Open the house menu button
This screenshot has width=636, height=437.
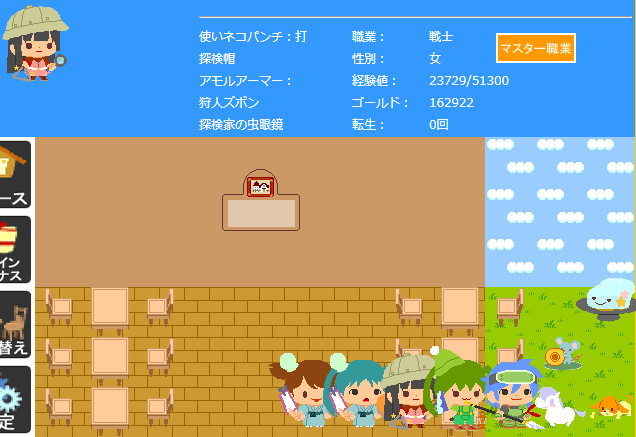point(14,174)
